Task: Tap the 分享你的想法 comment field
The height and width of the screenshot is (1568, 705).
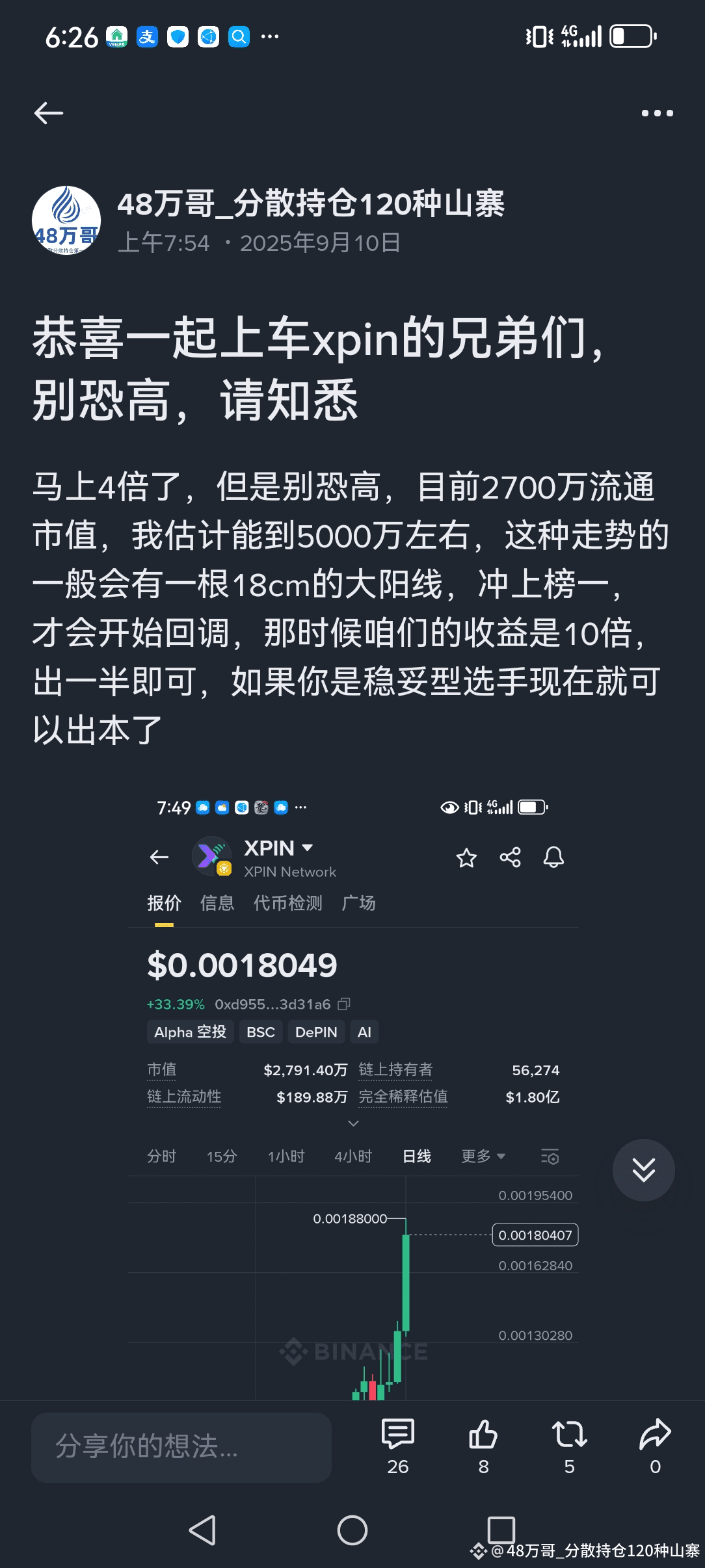Action: 181,1447
